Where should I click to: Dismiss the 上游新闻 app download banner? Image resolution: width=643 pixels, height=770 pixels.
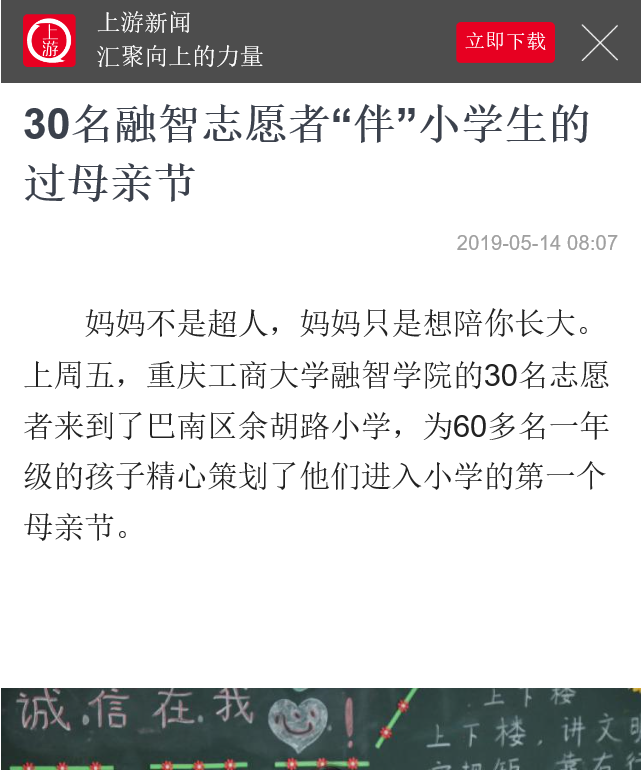pos(600,43)
